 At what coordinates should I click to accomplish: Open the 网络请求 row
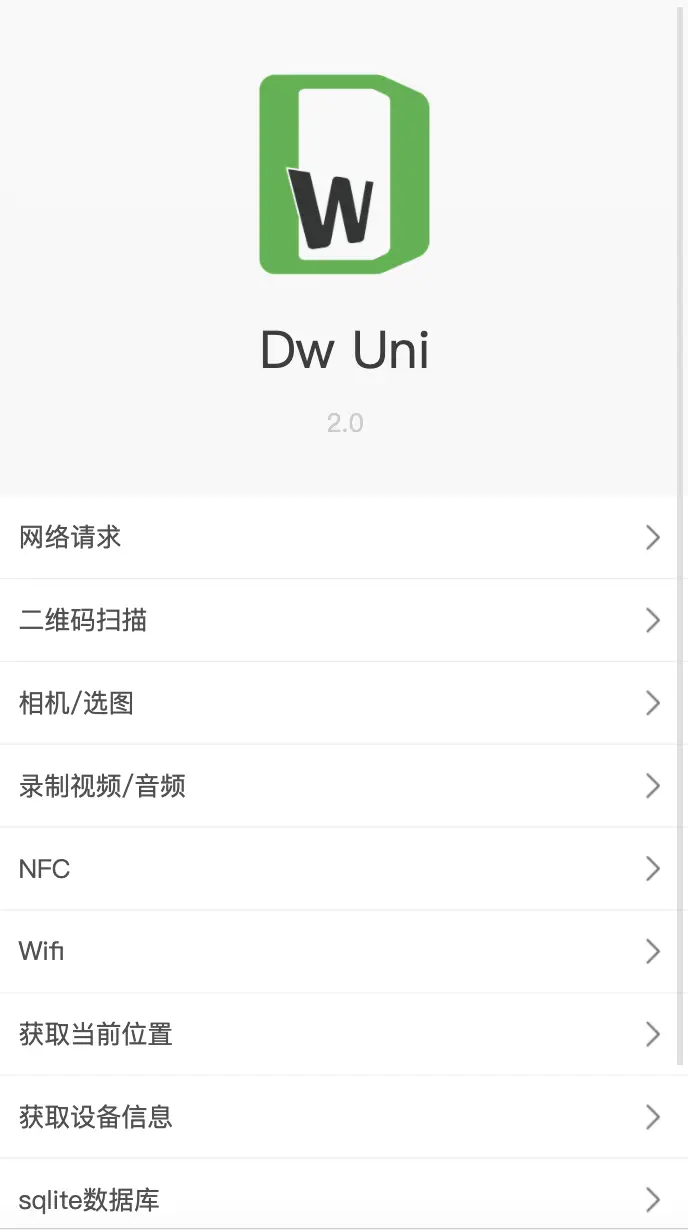pyautogui.click(x=340, y=537)
